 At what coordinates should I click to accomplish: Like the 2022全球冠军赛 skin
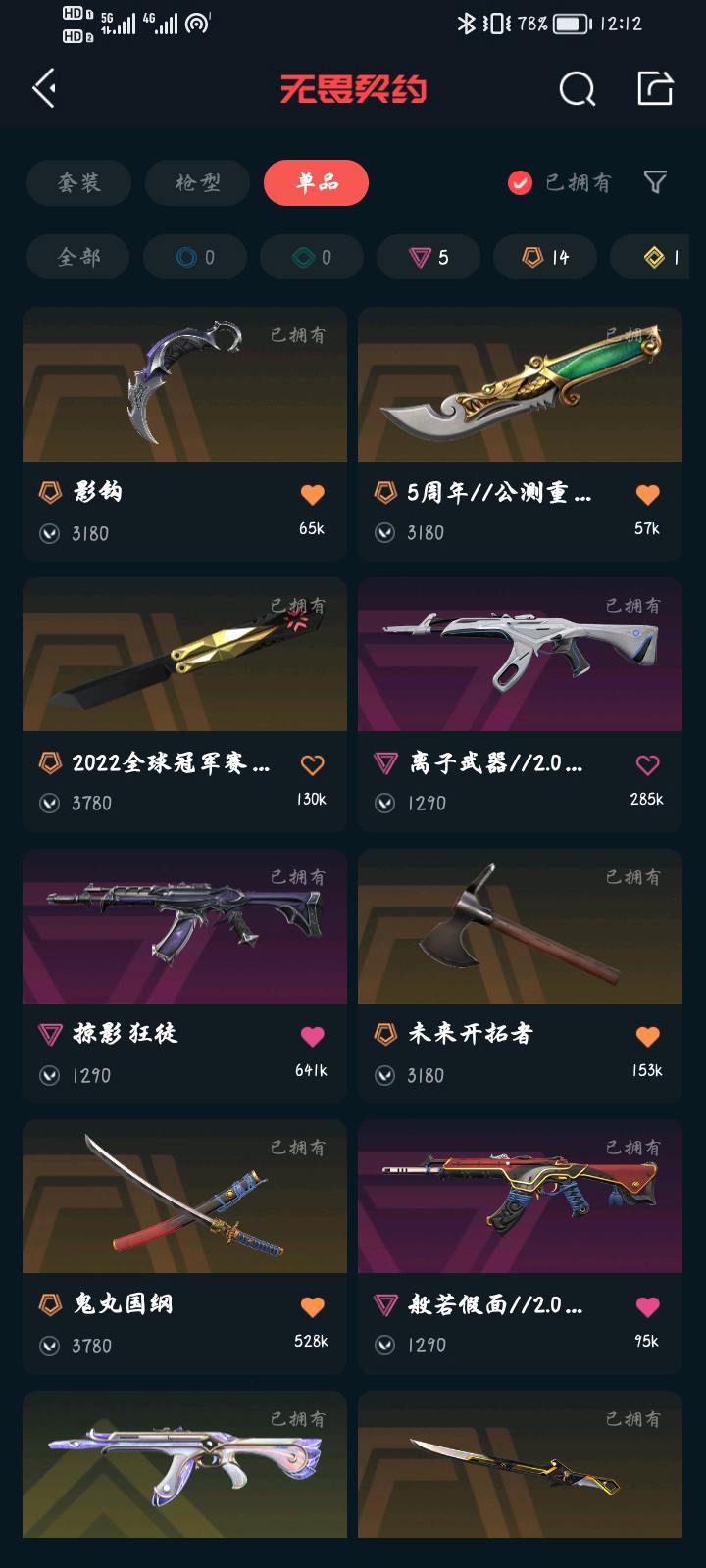pos(312,765)
